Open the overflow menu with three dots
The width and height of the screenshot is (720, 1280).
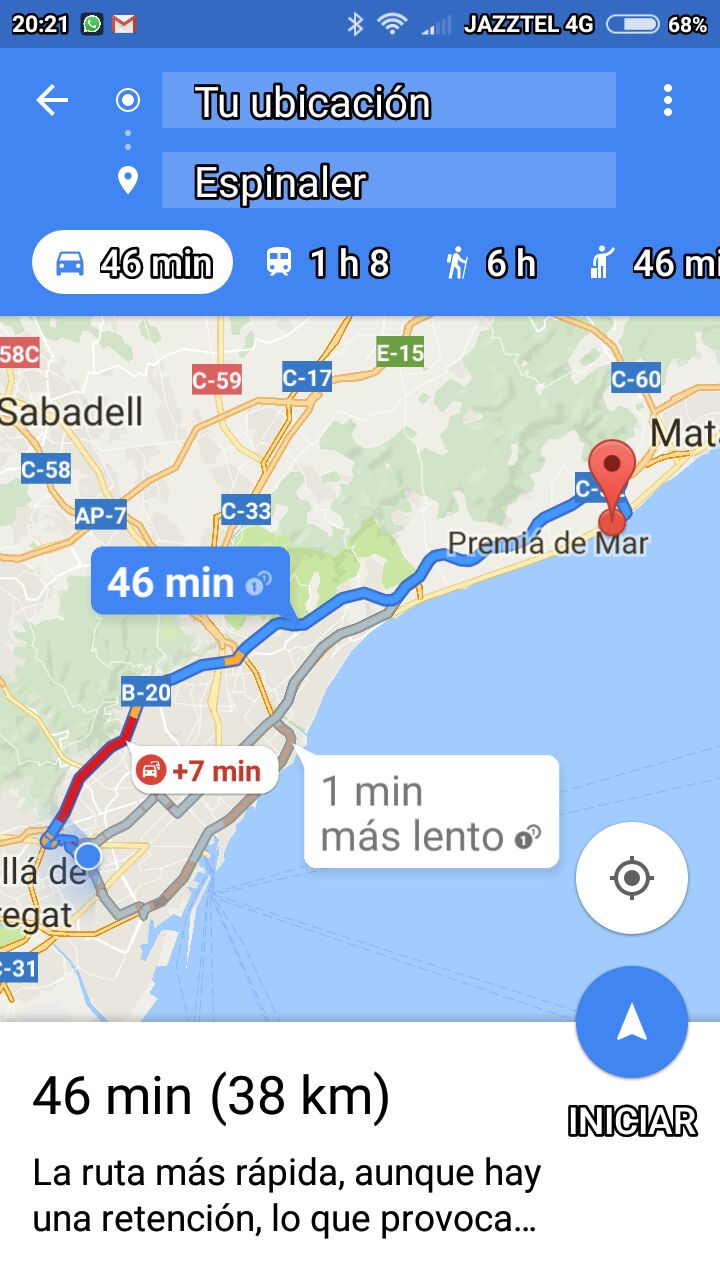click(667, 100)
